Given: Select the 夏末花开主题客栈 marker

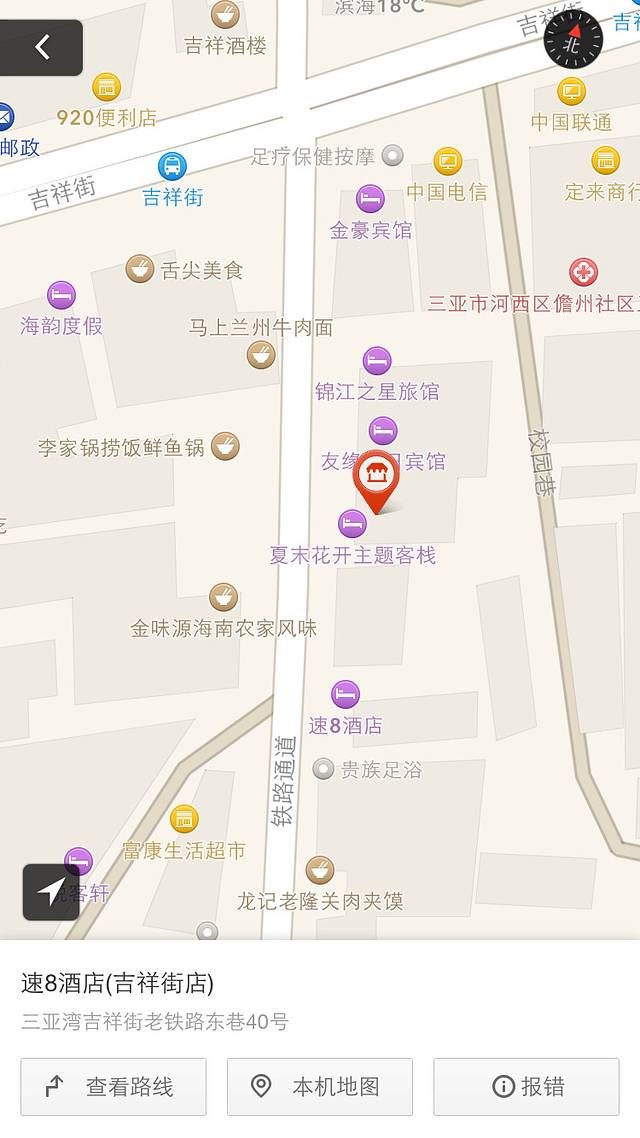Looking at the screenshot, I should point(352,523).
